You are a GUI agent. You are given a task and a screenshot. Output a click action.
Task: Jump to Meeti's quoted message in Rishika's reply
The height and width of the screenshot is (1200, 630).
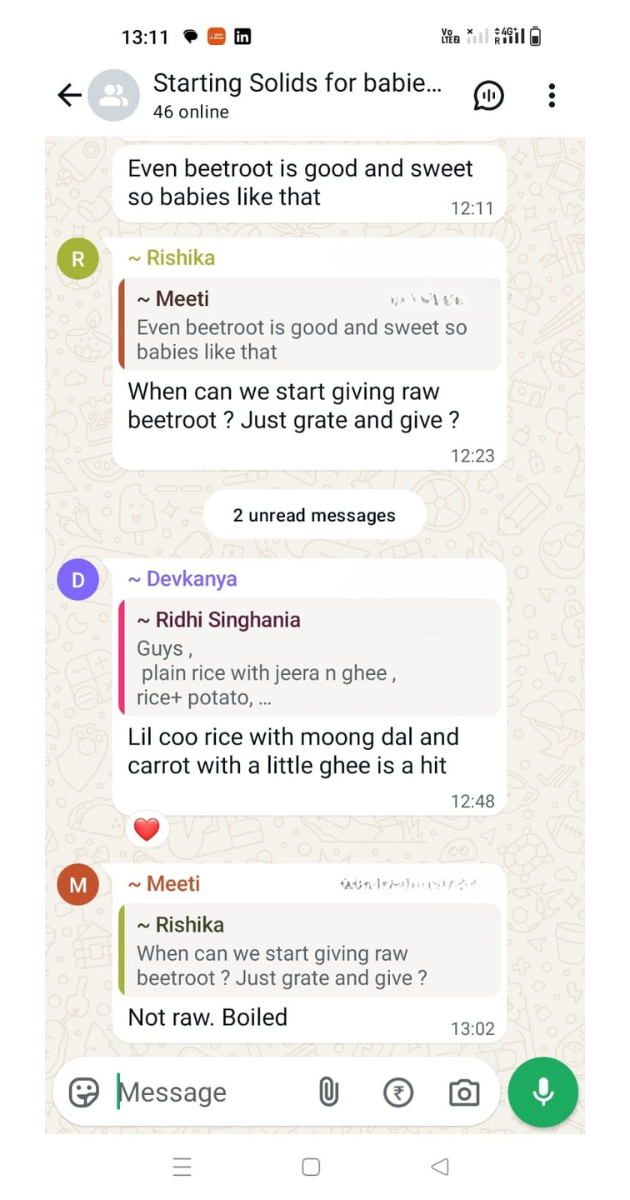[310, 325]
